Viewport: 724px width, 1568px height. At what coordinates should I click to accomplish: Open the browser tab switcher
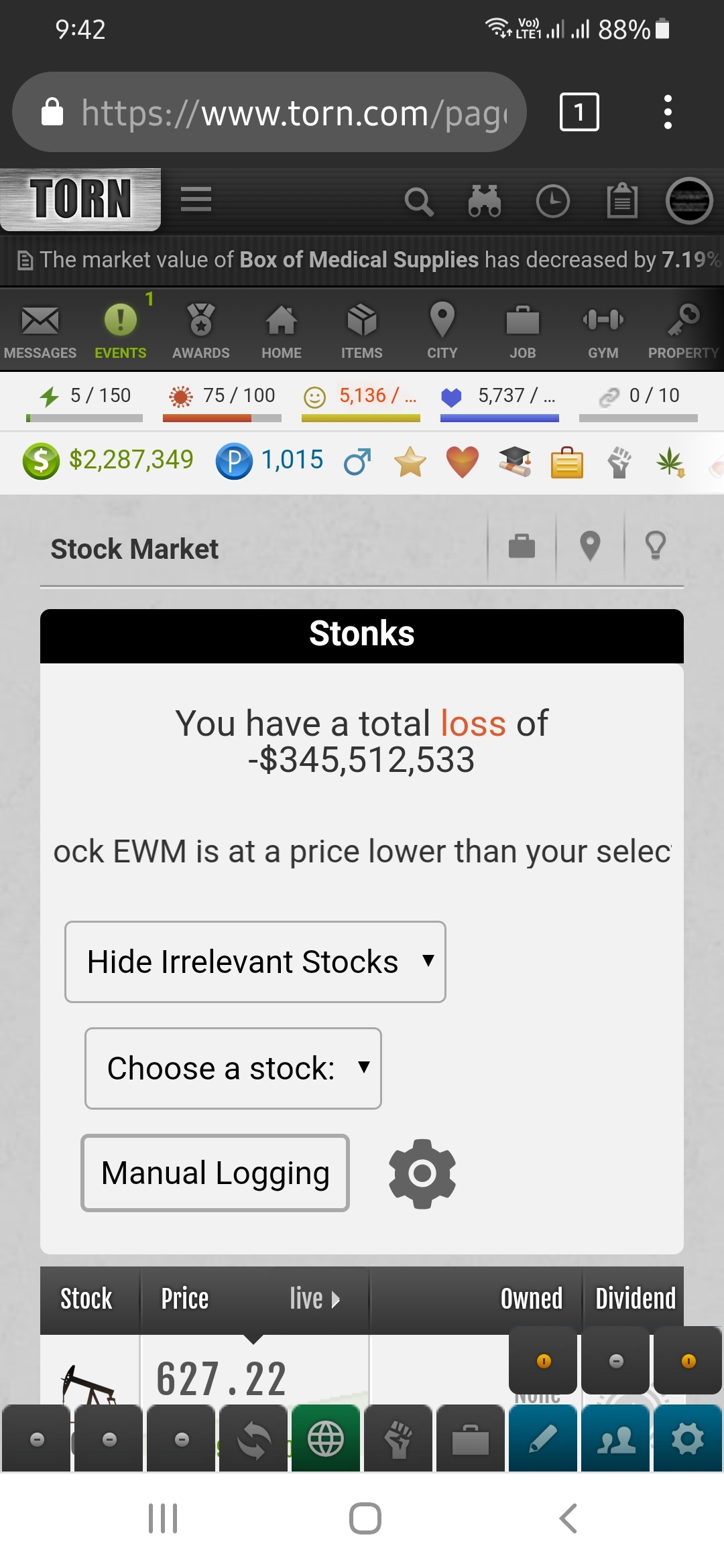click(579, 112)
